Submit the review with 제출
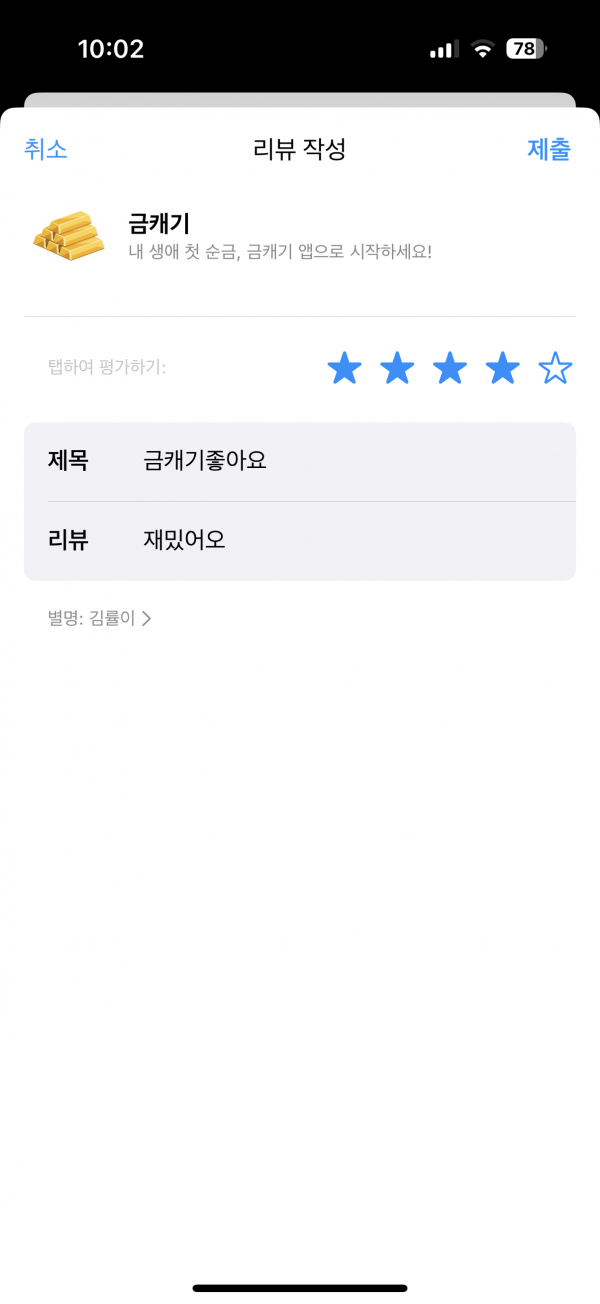 tap(549, 150)
